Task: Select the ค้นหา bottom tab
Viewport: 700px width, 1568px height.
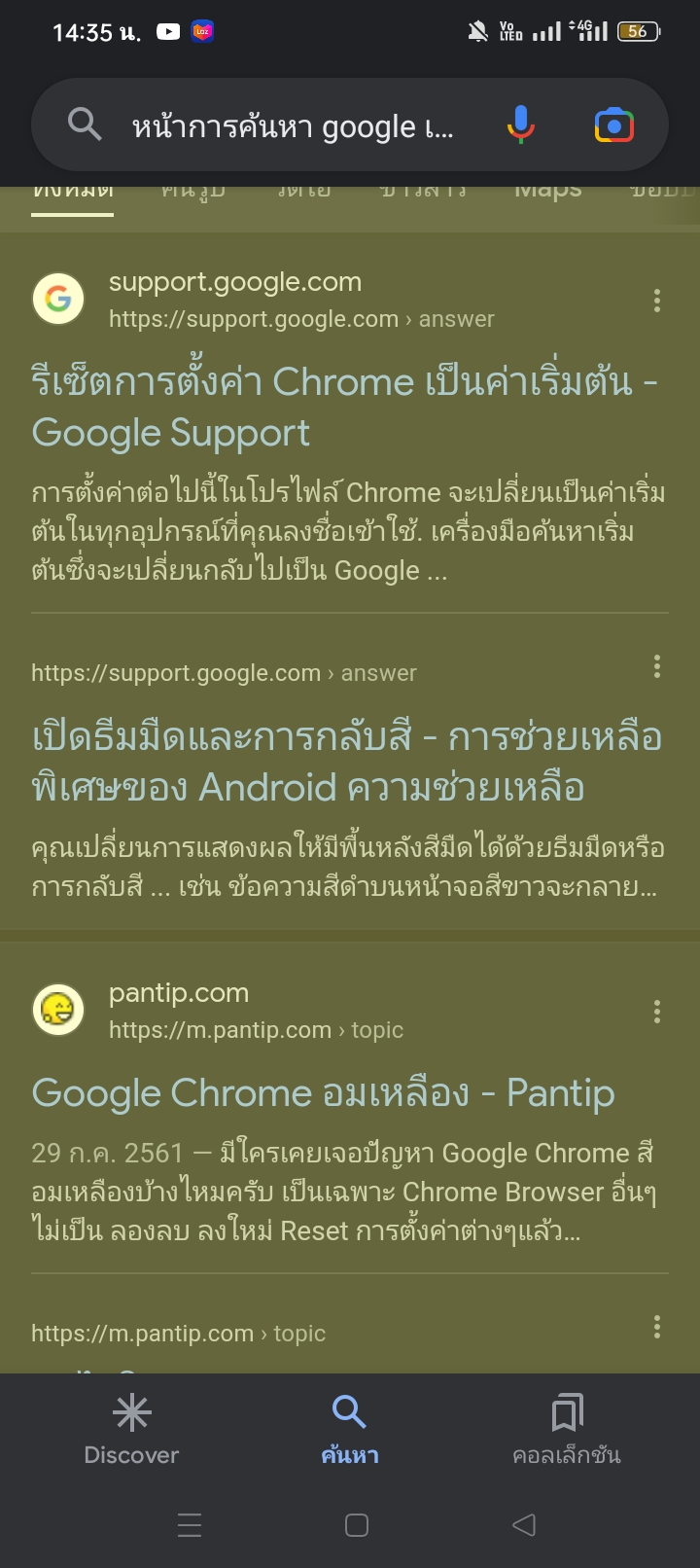Action: tap(350, 1429)
